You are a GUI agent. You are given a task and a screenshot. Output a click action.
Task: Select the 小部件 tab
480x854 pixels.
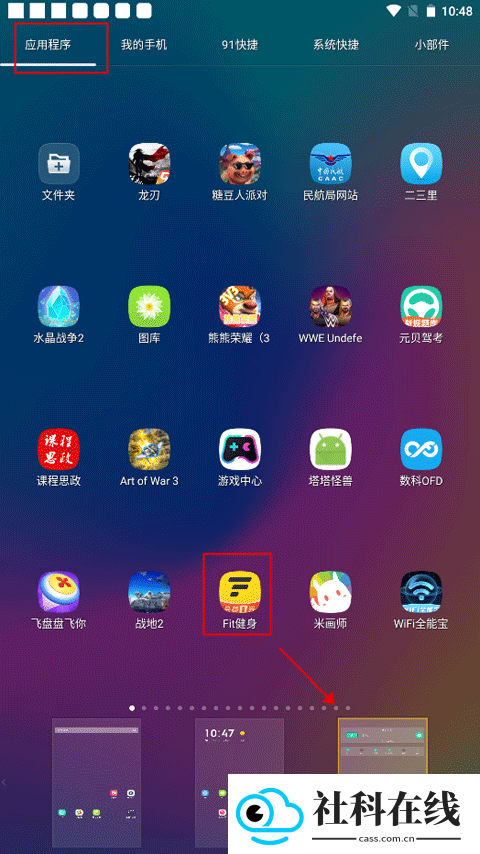click(432, 45)
